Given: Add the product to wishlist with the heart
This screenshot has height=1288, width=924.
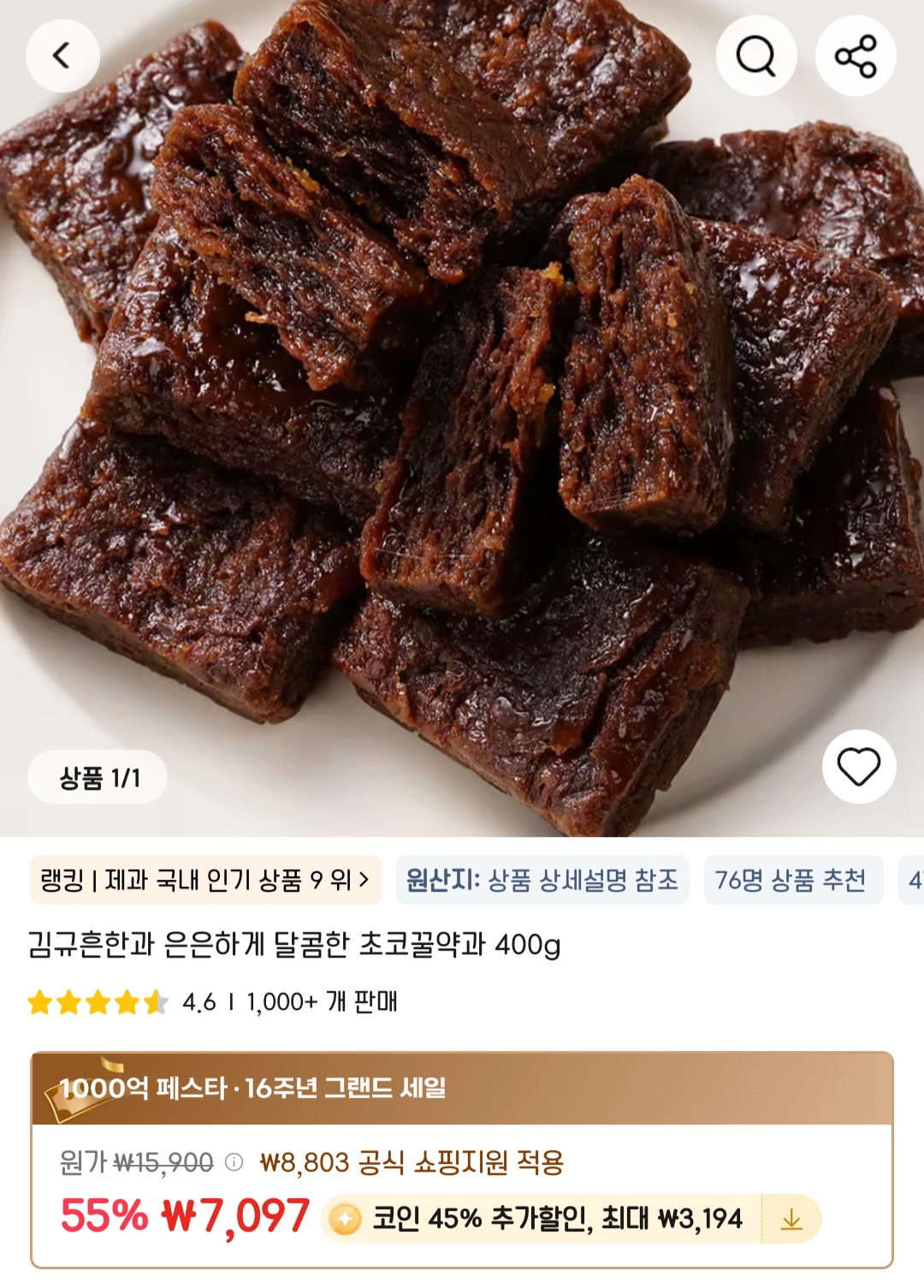Looking at the screenshot, I should tap(858, 767).
